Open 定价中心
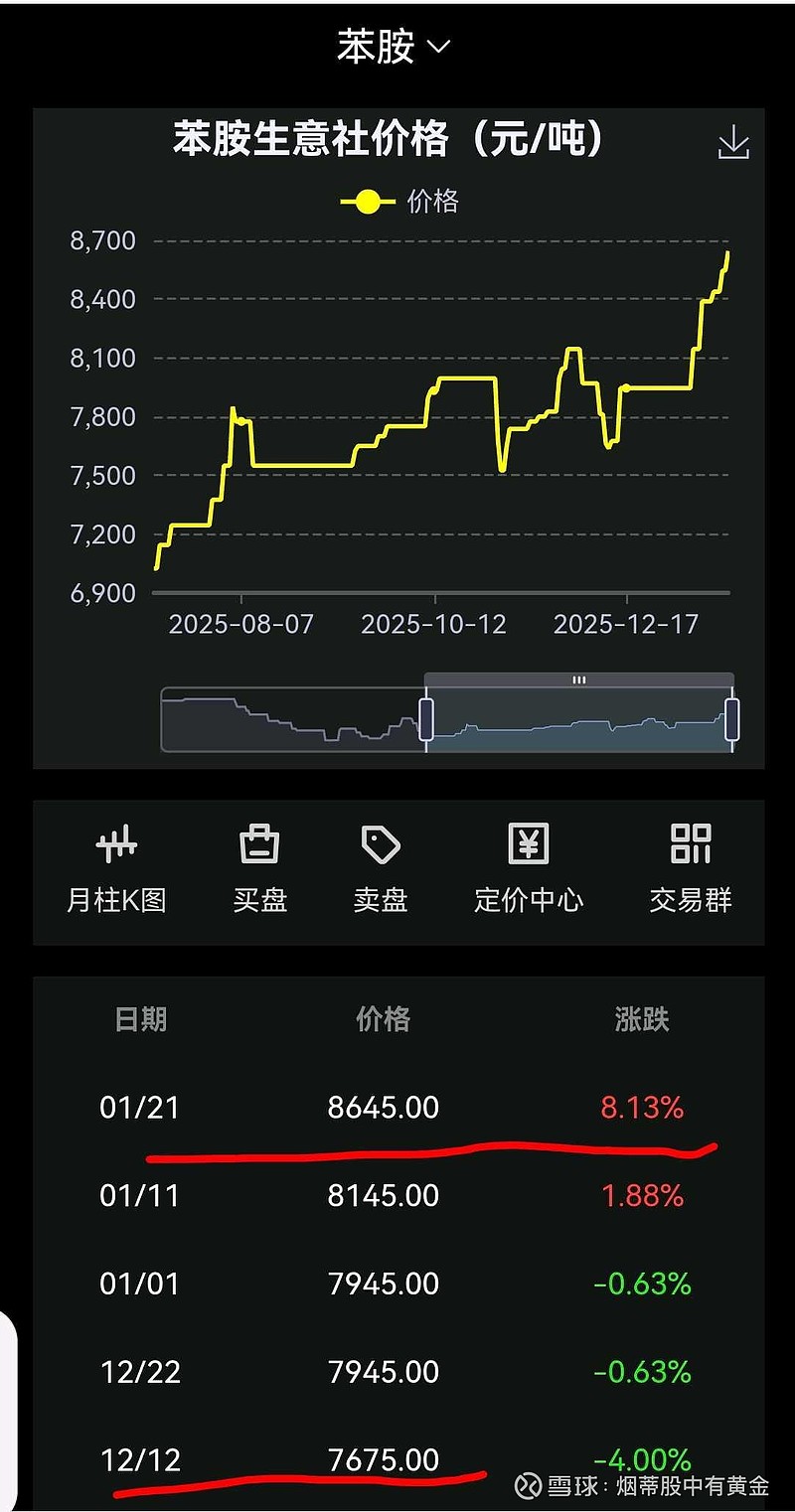Image resolution: width=795 pixels, height=1512 pixels. tap(528, 869)
